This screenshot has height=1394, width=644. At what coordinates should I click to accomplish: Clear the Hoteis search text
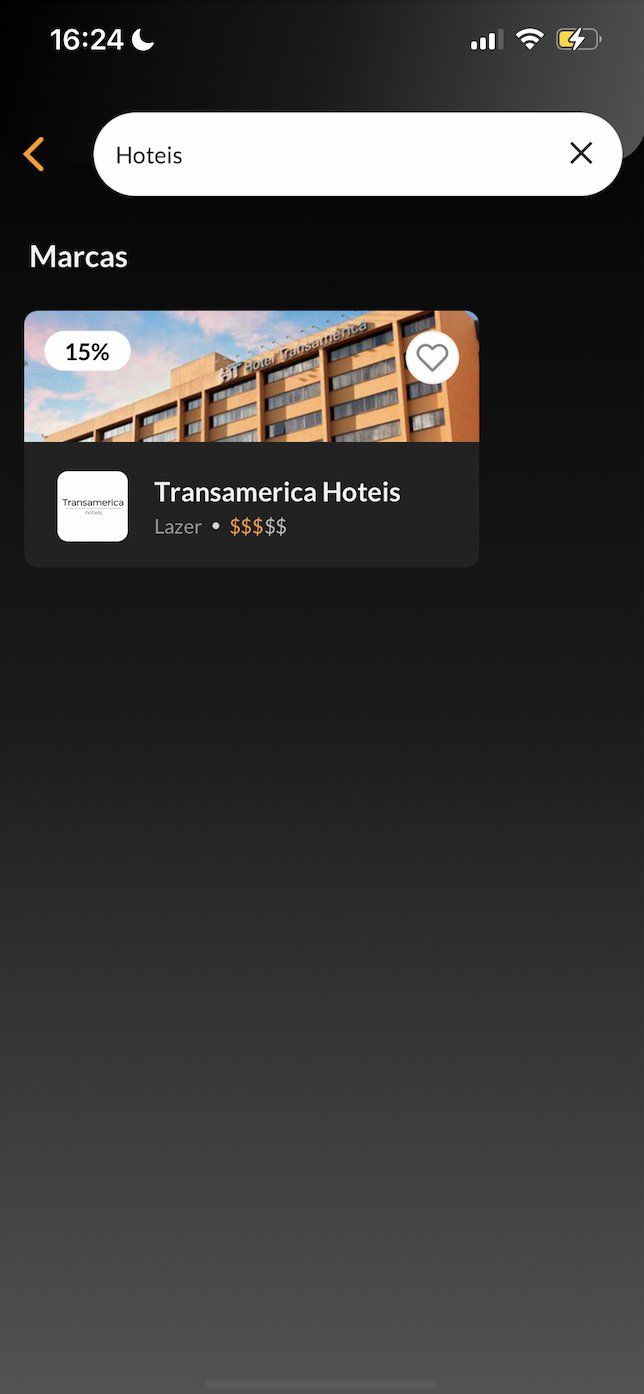coord(581,153)
